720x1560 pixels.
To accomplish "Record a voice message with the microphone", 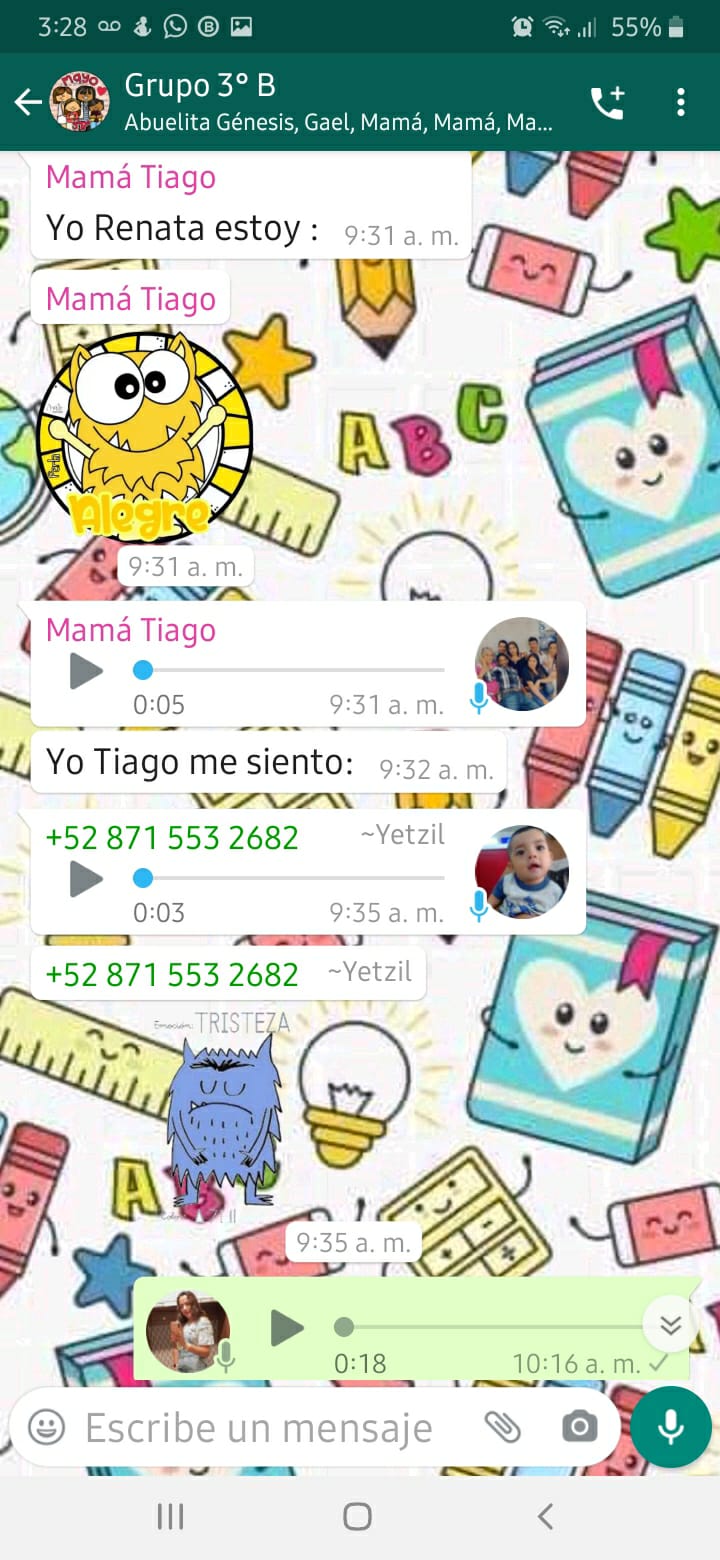I will [x=671, y=1427].
